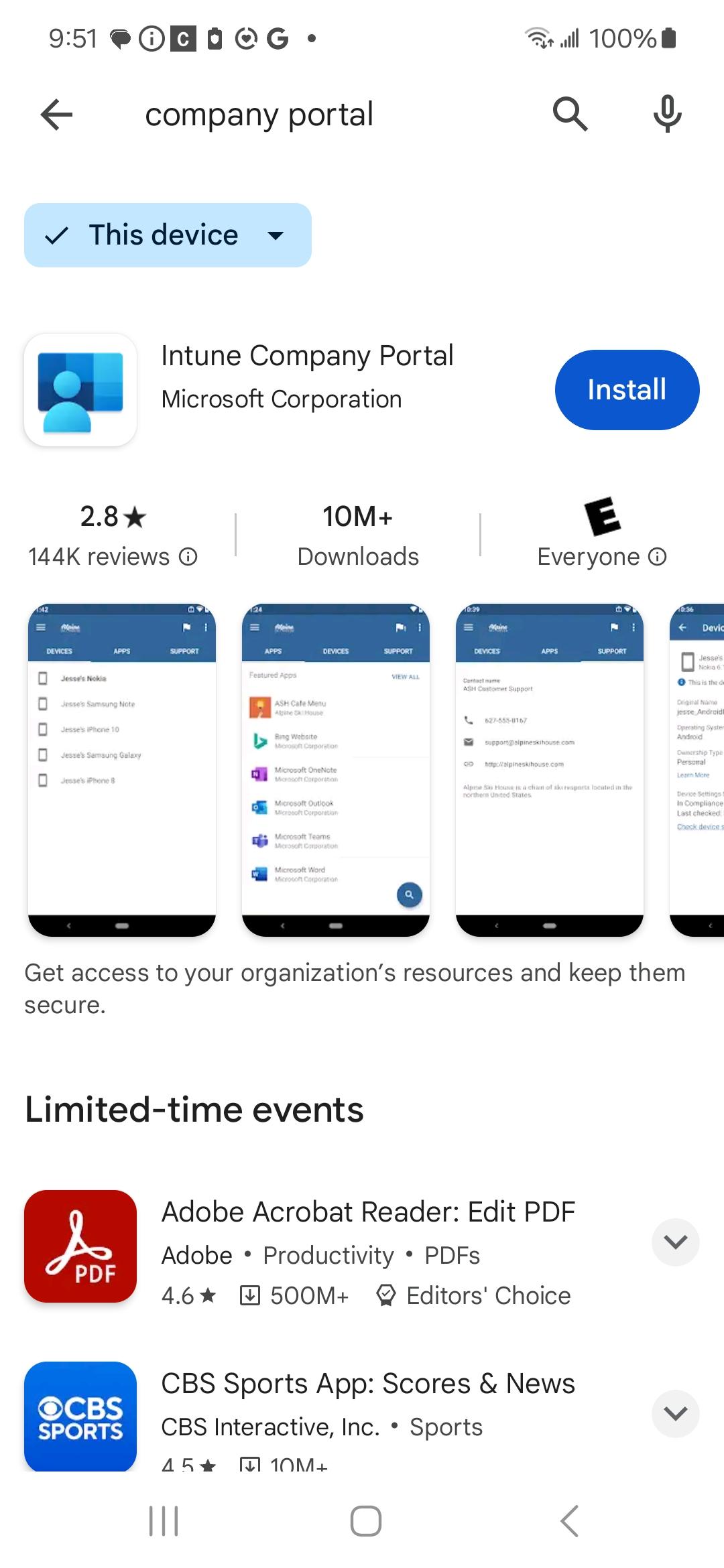Open the Intune Company Portal app page

pyautogui.click(x=307, y=375)
